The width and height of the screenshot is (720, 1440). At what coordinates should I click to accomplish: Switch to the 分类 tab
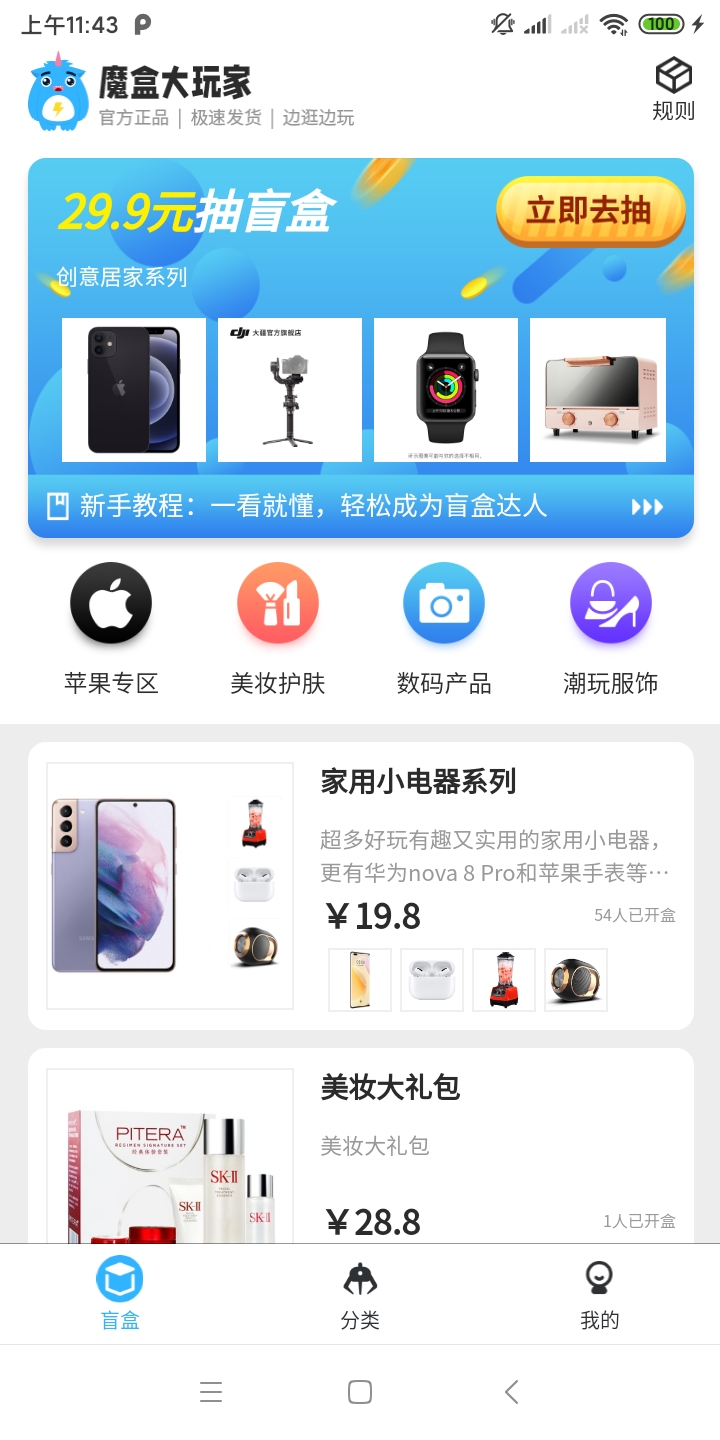(x=360, y=1294)
